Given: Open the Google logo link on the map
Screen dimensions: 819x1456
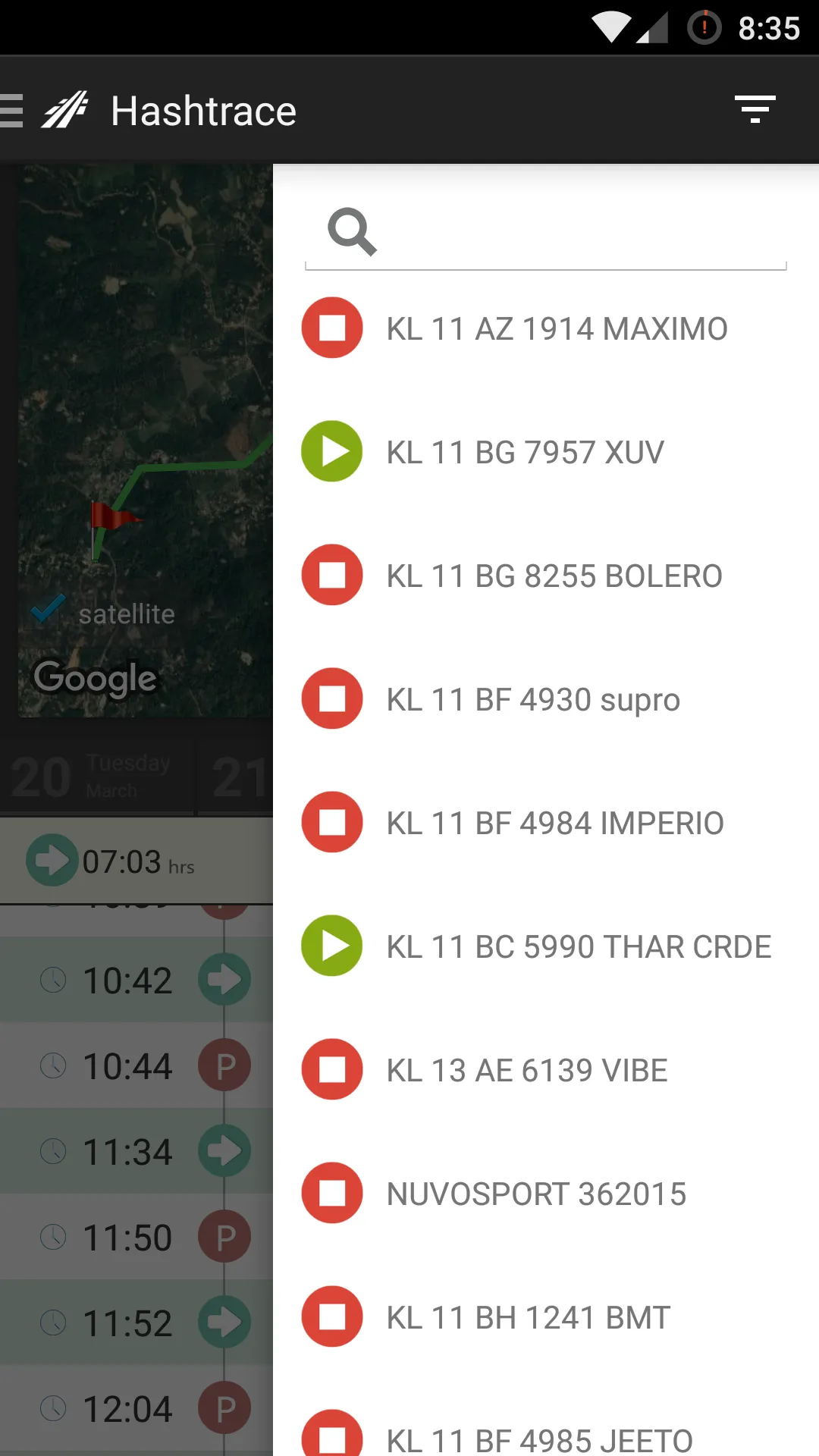Looking at the screenshot, I should [95, 678].
